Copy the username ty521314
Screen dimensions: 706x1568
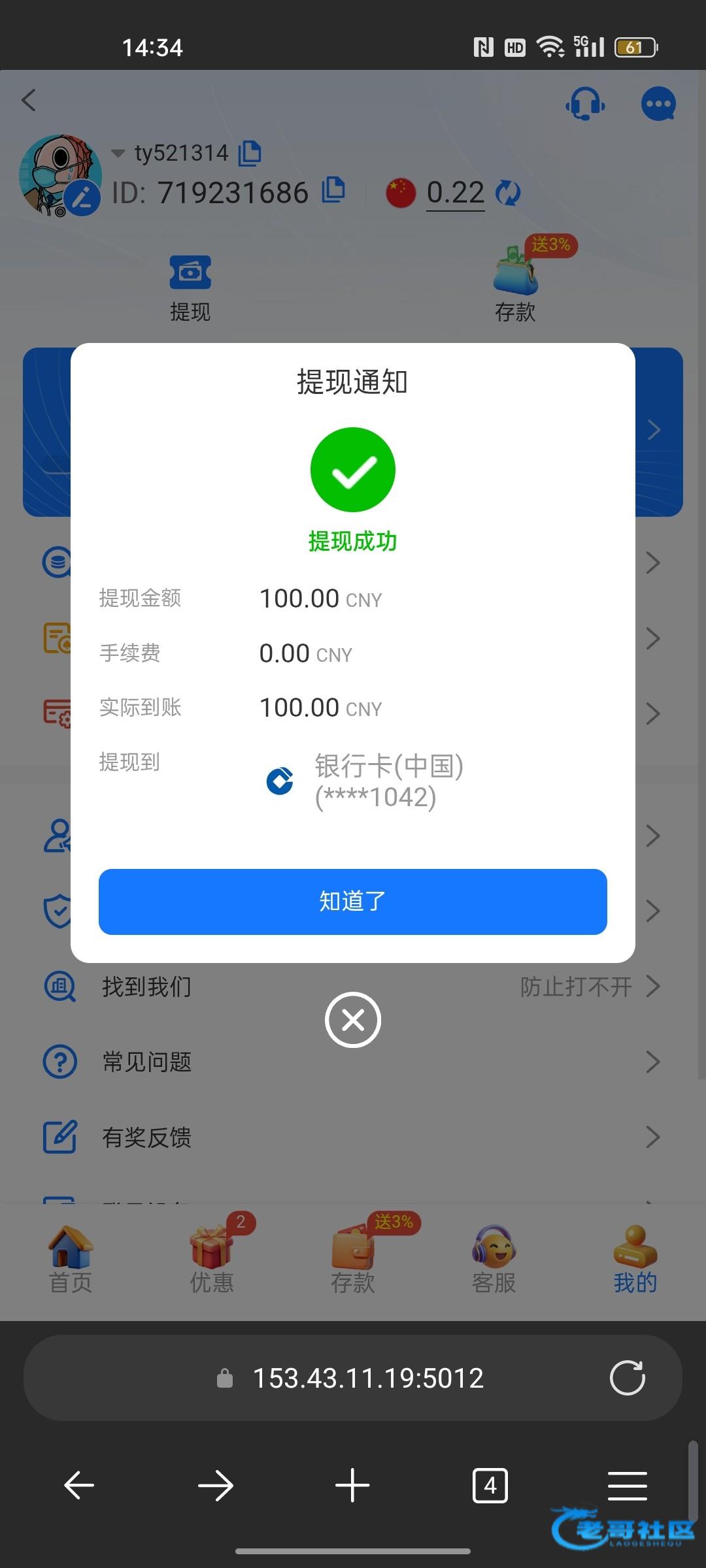click(250, 153)
